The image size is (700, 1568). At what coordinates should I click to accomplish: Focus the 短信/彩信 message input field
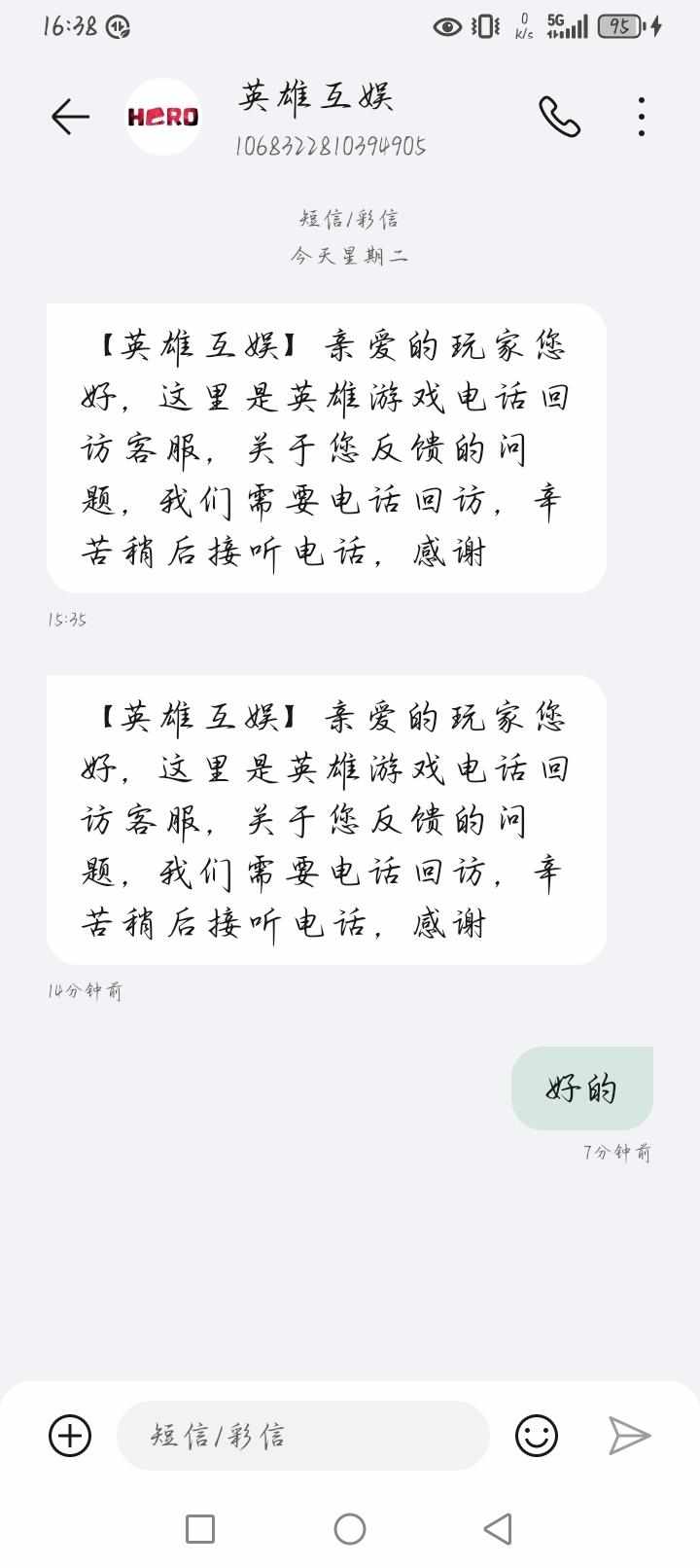(x=301, y=1436)
